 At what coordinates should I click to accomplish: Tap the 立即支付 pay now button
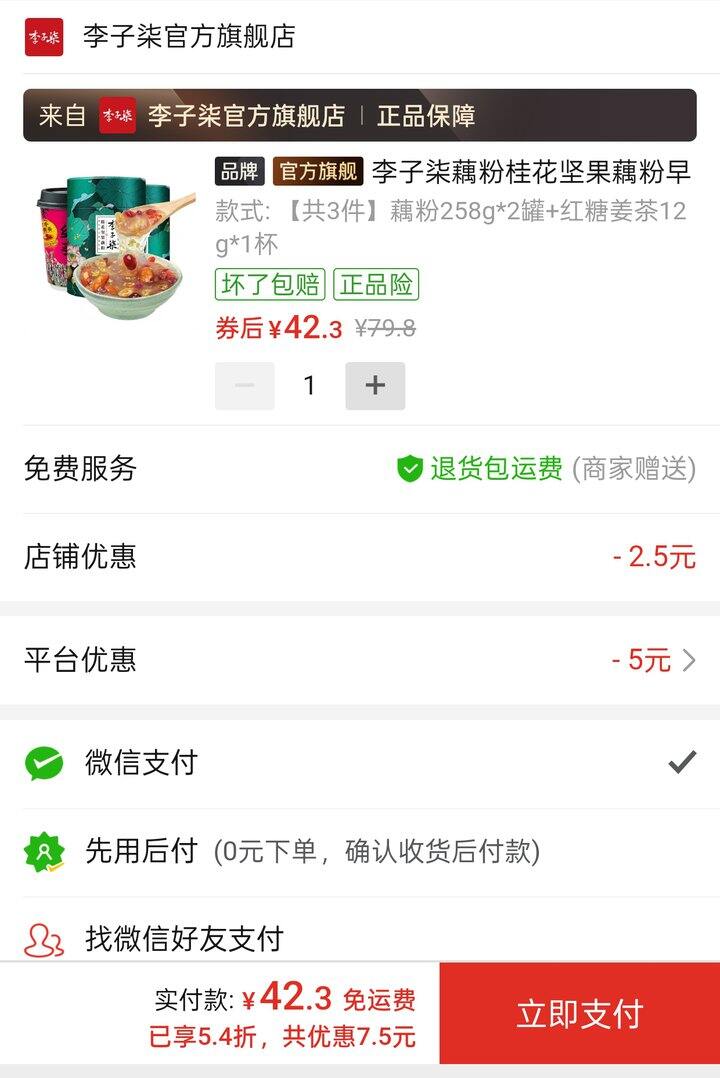point(576,1017)
